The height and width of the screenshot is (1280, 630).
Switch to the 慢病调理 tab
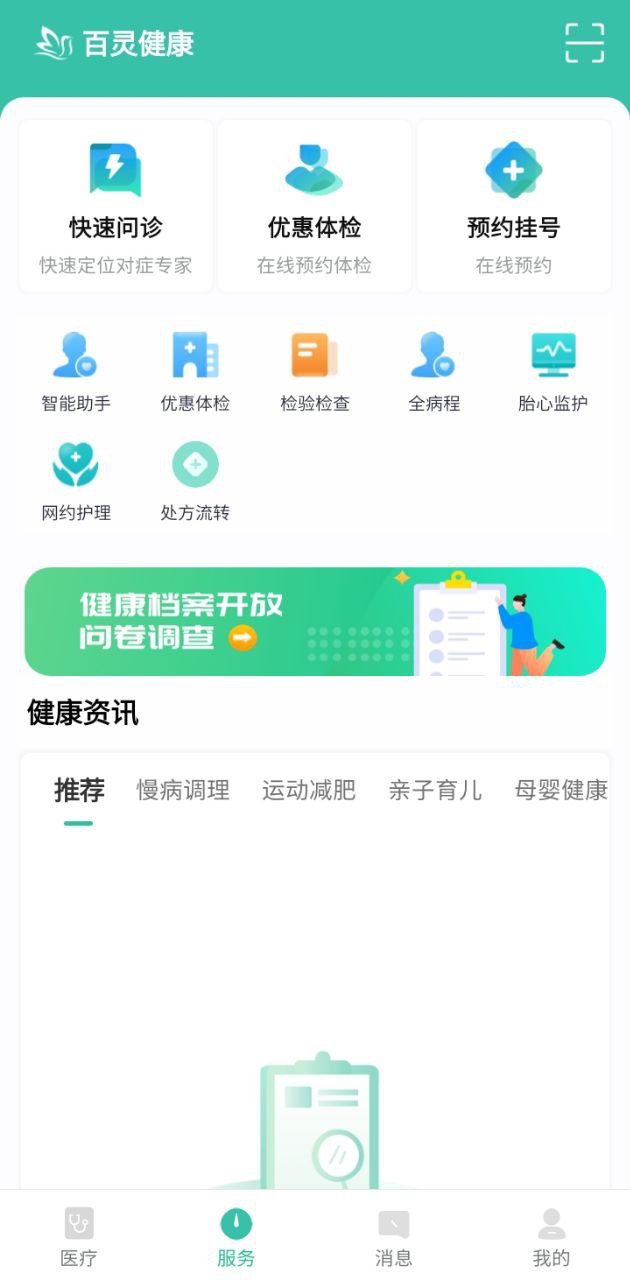(183, 790)
